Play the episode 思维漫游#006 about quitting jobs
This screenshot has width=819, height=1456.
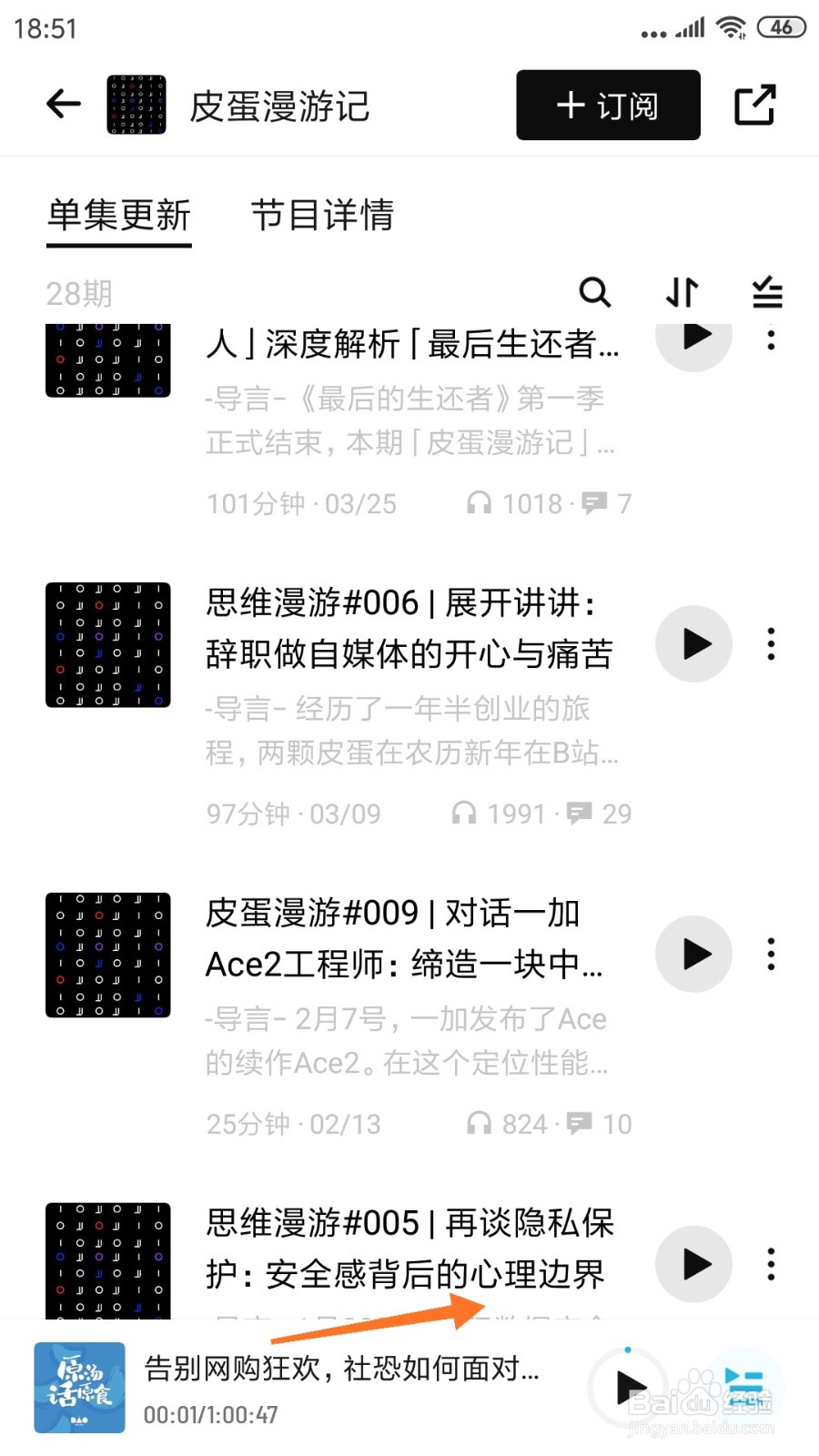(693, 643)
